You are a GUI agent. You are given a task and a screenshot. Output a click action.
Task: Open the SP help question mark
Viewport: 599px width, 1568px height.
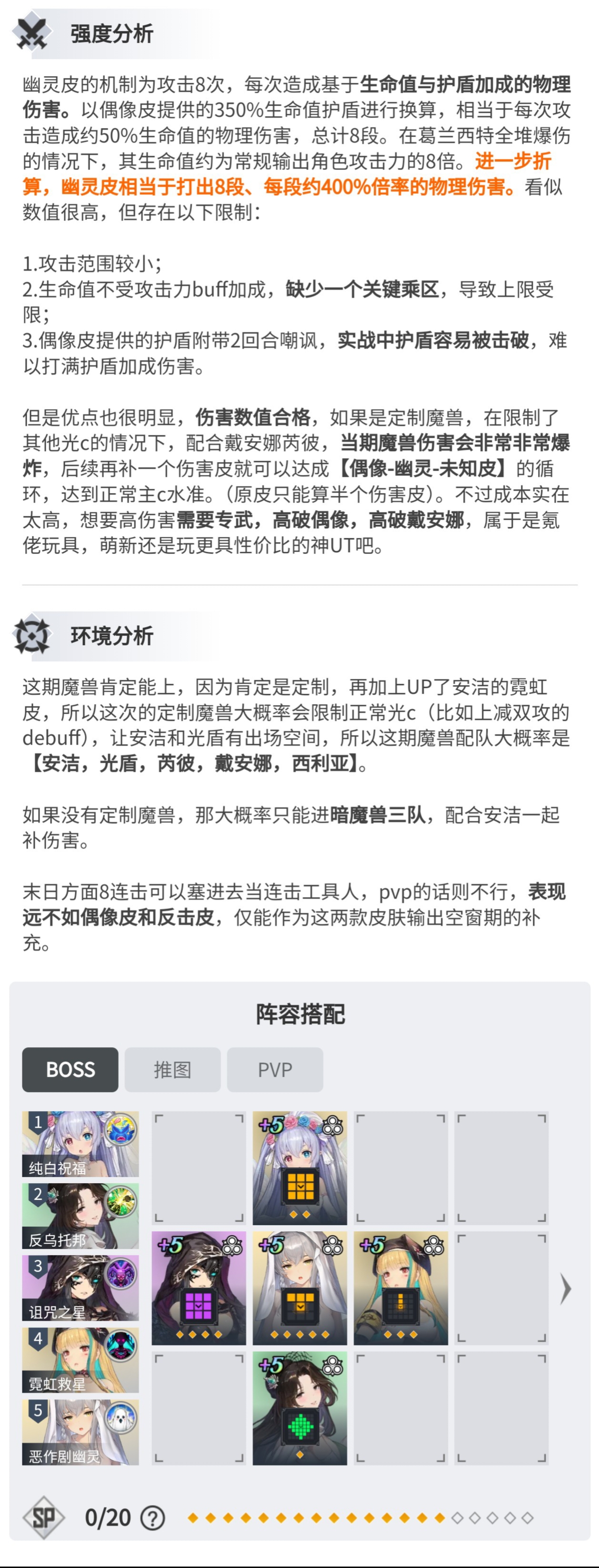tap(152, 1518)
